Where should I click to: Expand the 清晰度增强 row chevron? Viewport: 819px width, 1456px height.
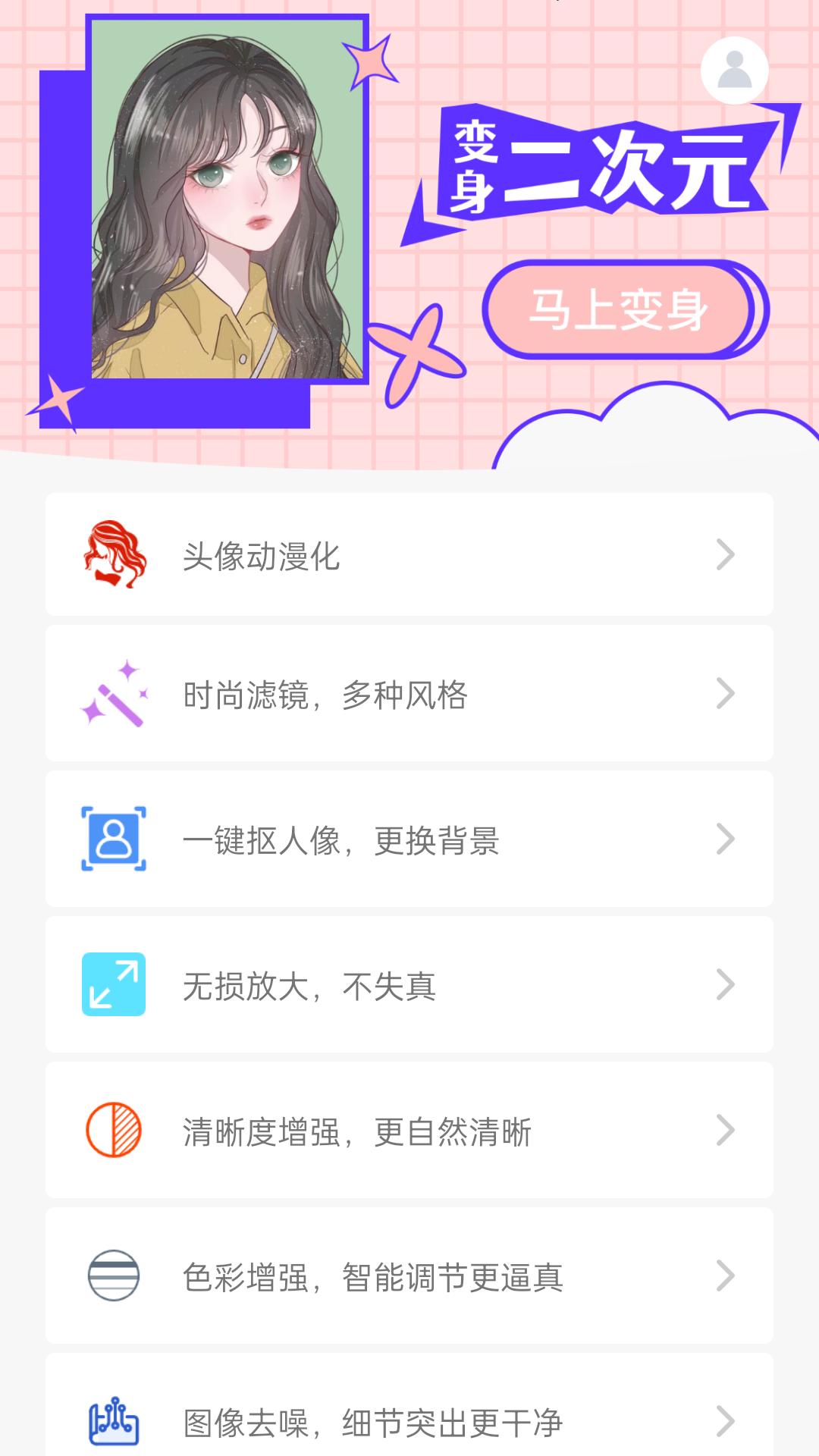click(x=726, y=1129)
